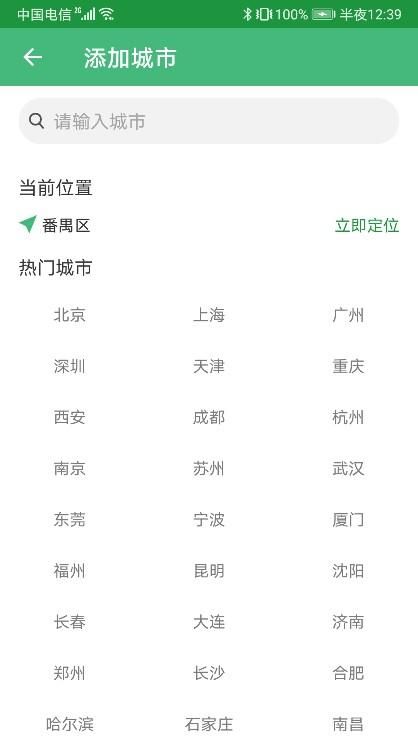
Task: Select 昆明 from the list
Action: (x=209, y=571)
